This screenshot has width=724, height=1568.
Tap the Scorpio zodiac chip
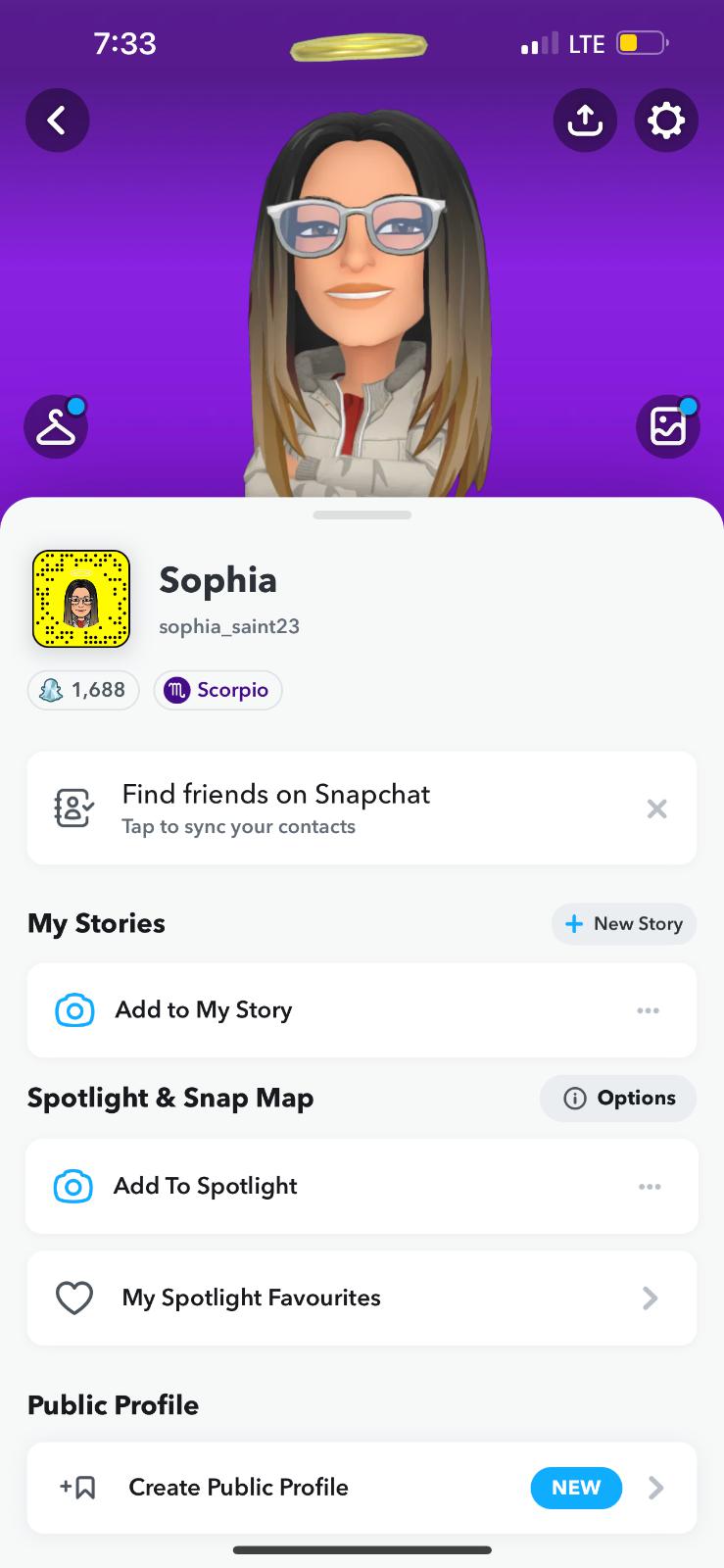click(217, 690)
